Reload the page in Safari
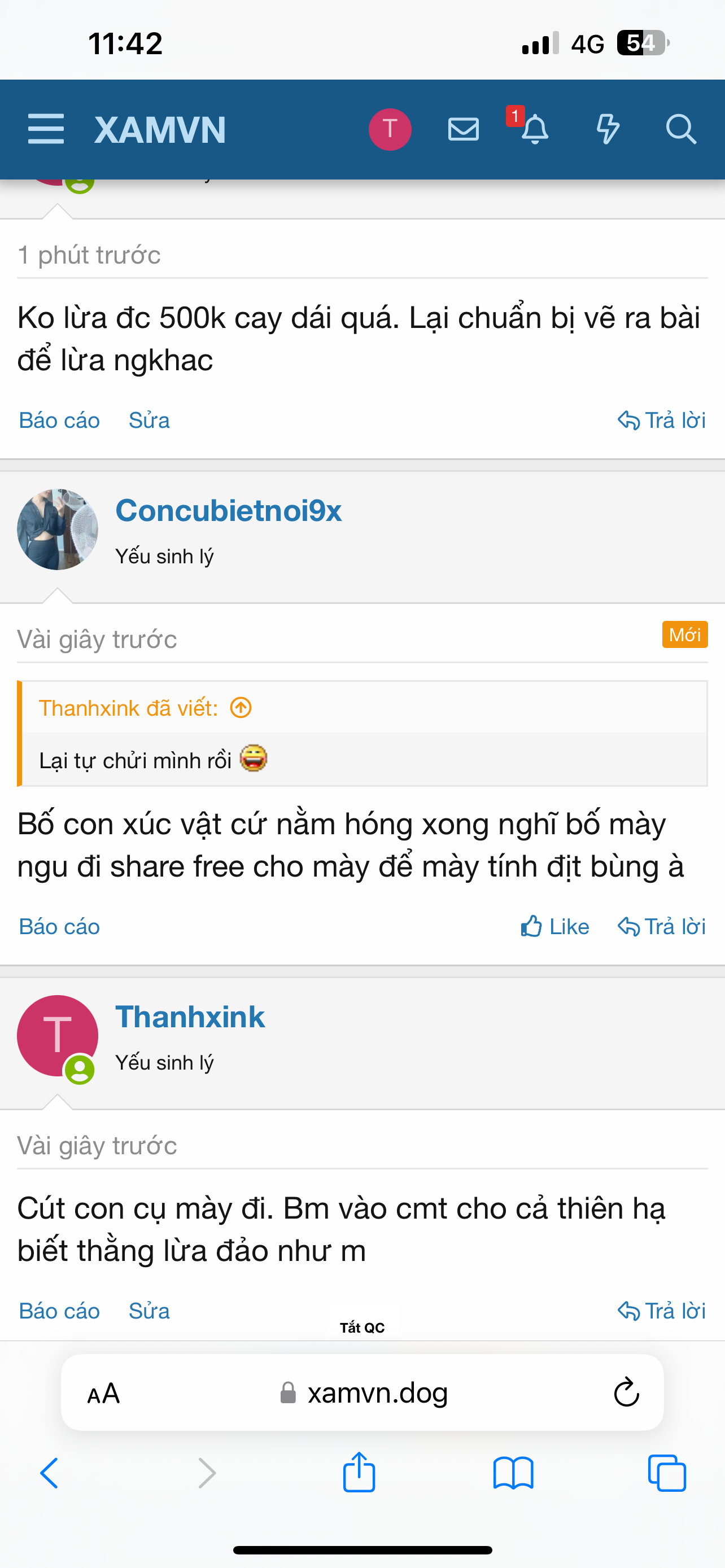 click(x=626, y=1392)
